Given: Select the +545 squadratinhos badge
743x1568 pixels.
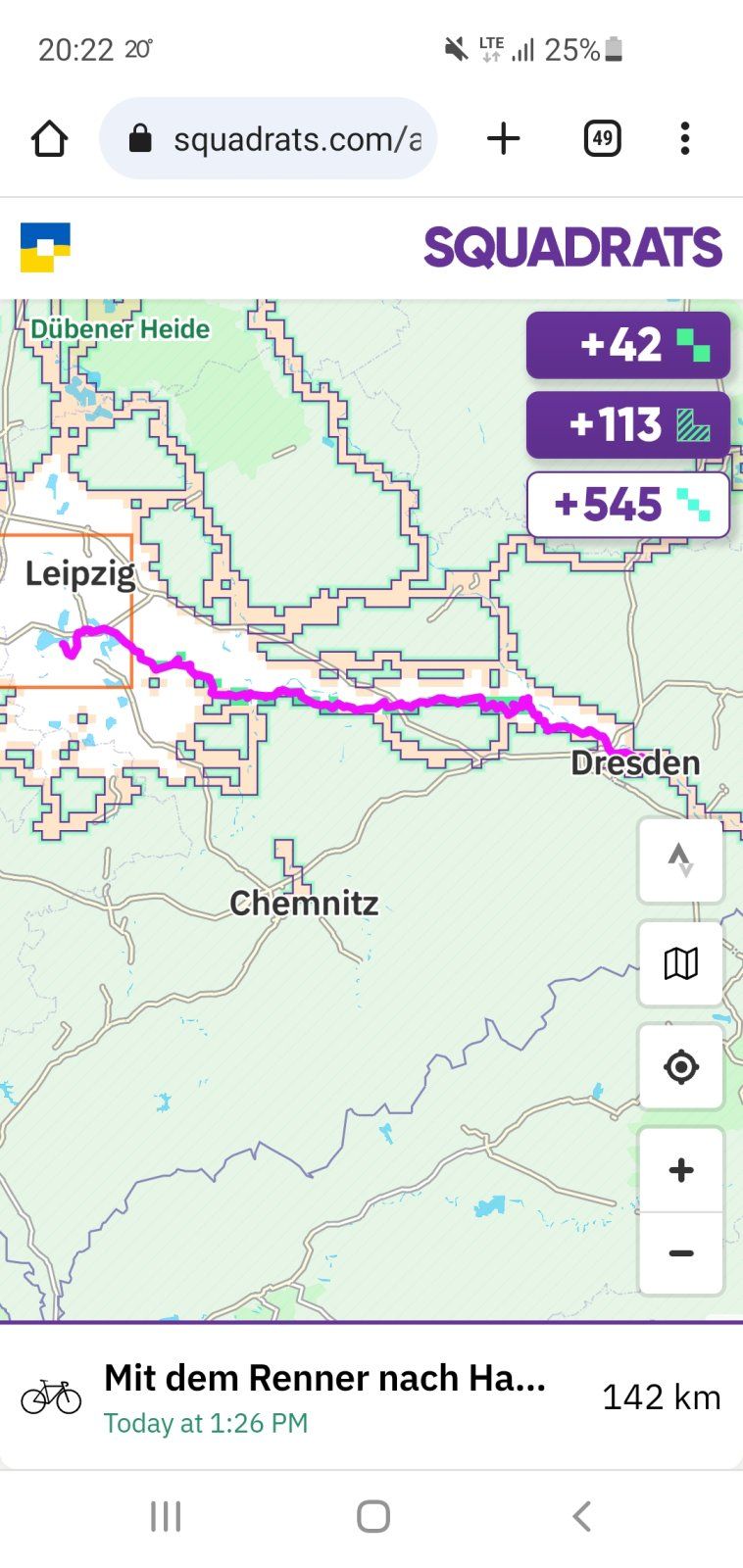Looking at the screenshot, I should click(x=628, y=506).
